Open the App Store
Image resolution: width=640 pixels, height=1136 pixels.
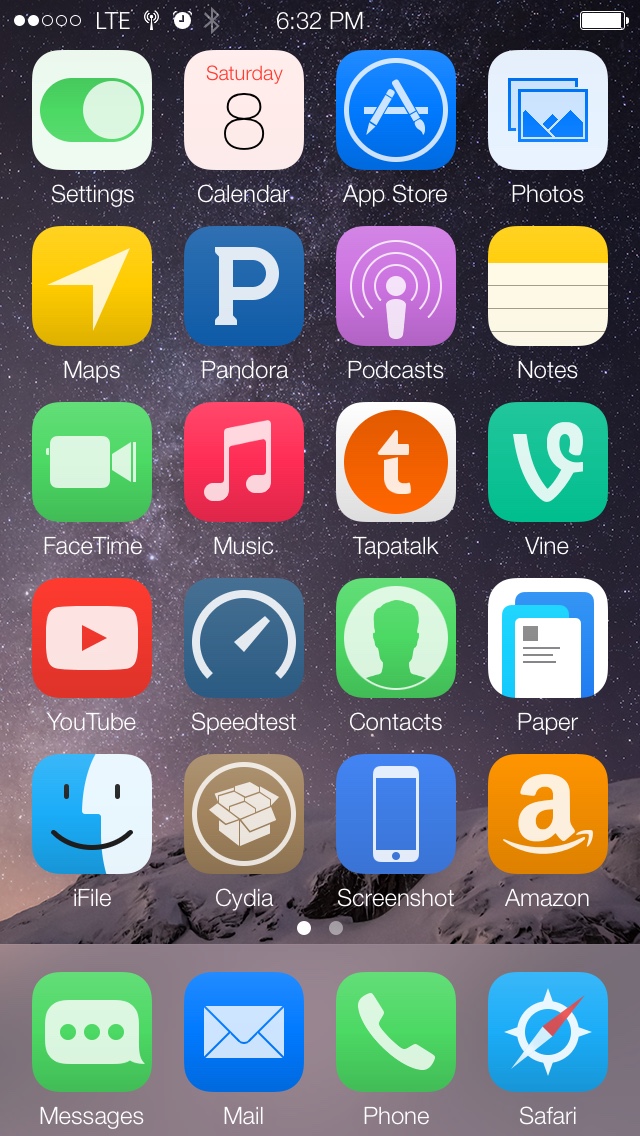(396, 110)
